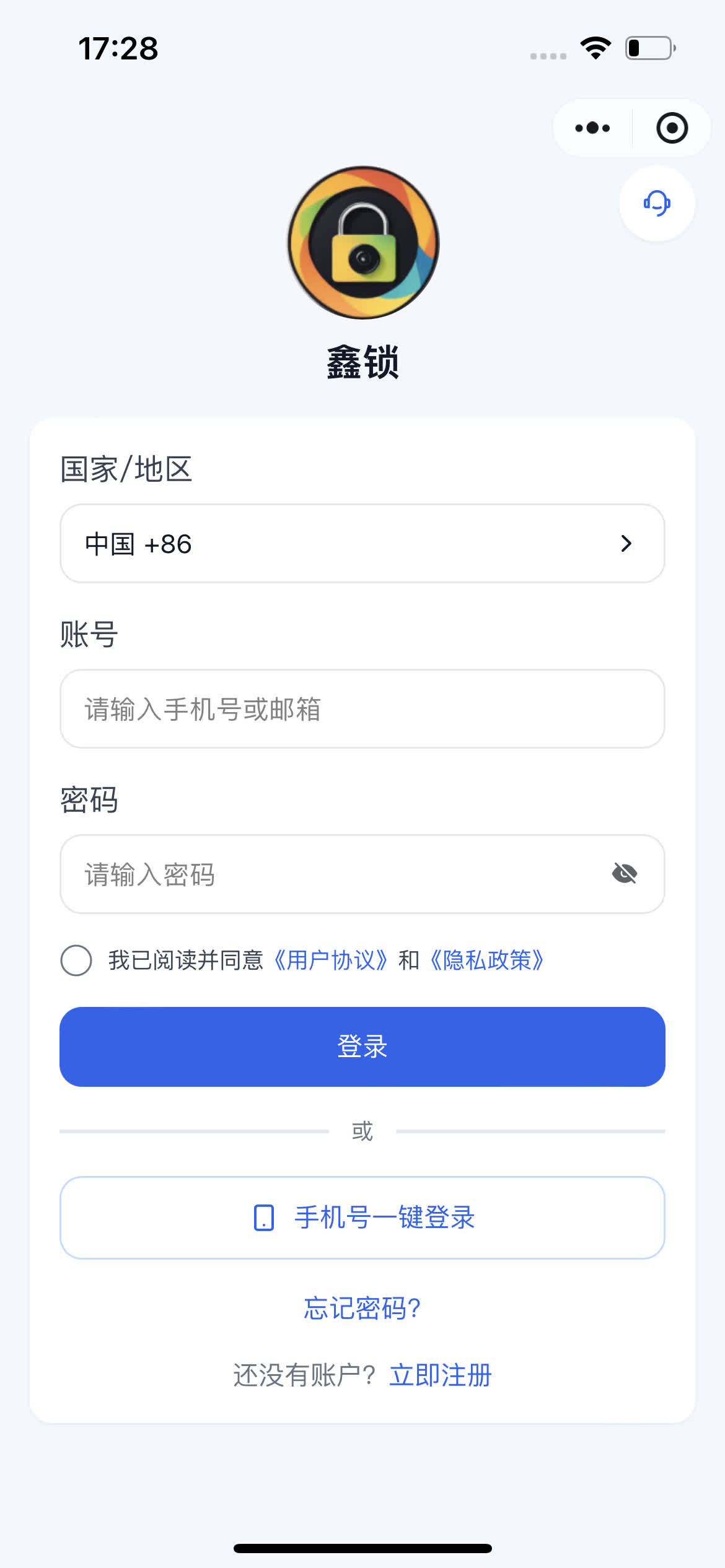Expand the country selector via its chevron
This screenshot has height=1568, width=725.
tap(626, 543)
